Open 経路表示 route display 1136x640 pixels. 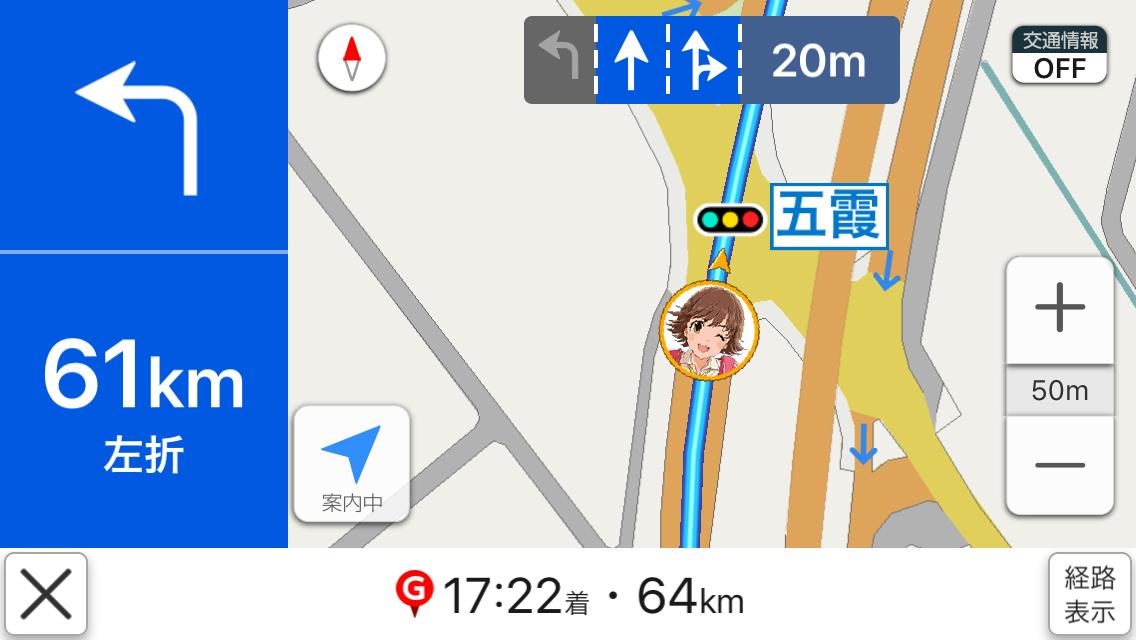click(1089, 595)
